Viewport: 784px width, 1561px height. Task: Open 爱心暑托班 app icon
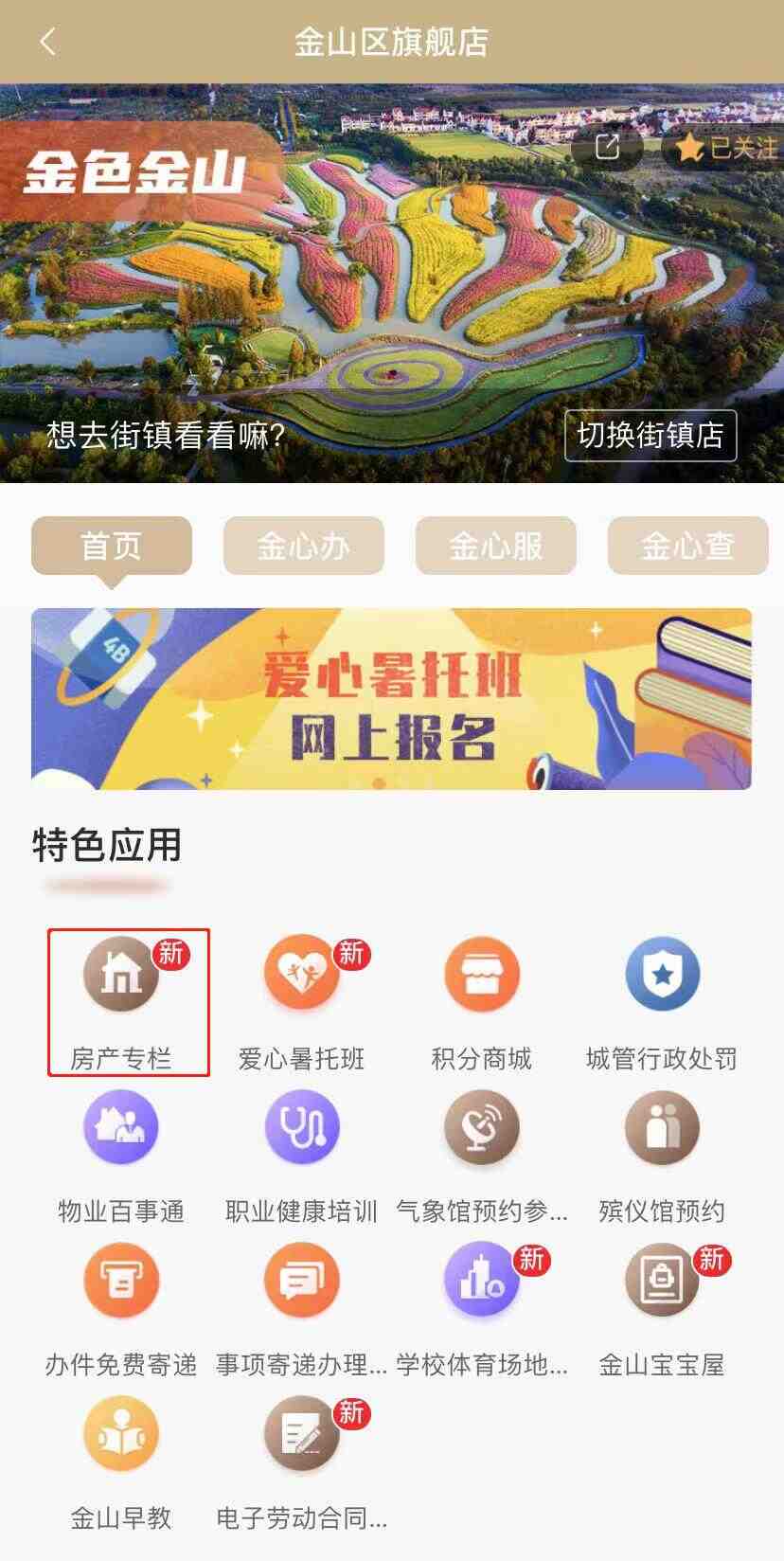(x=301, y=976)
